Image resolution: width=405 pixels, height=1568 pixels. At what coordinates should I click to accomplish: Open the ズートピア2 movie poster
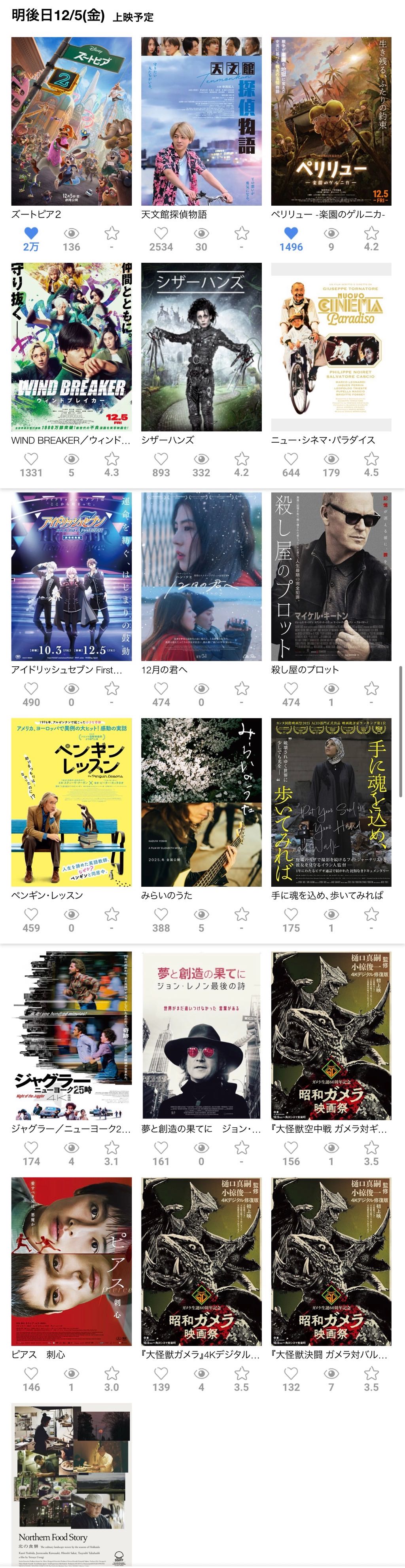71,121
